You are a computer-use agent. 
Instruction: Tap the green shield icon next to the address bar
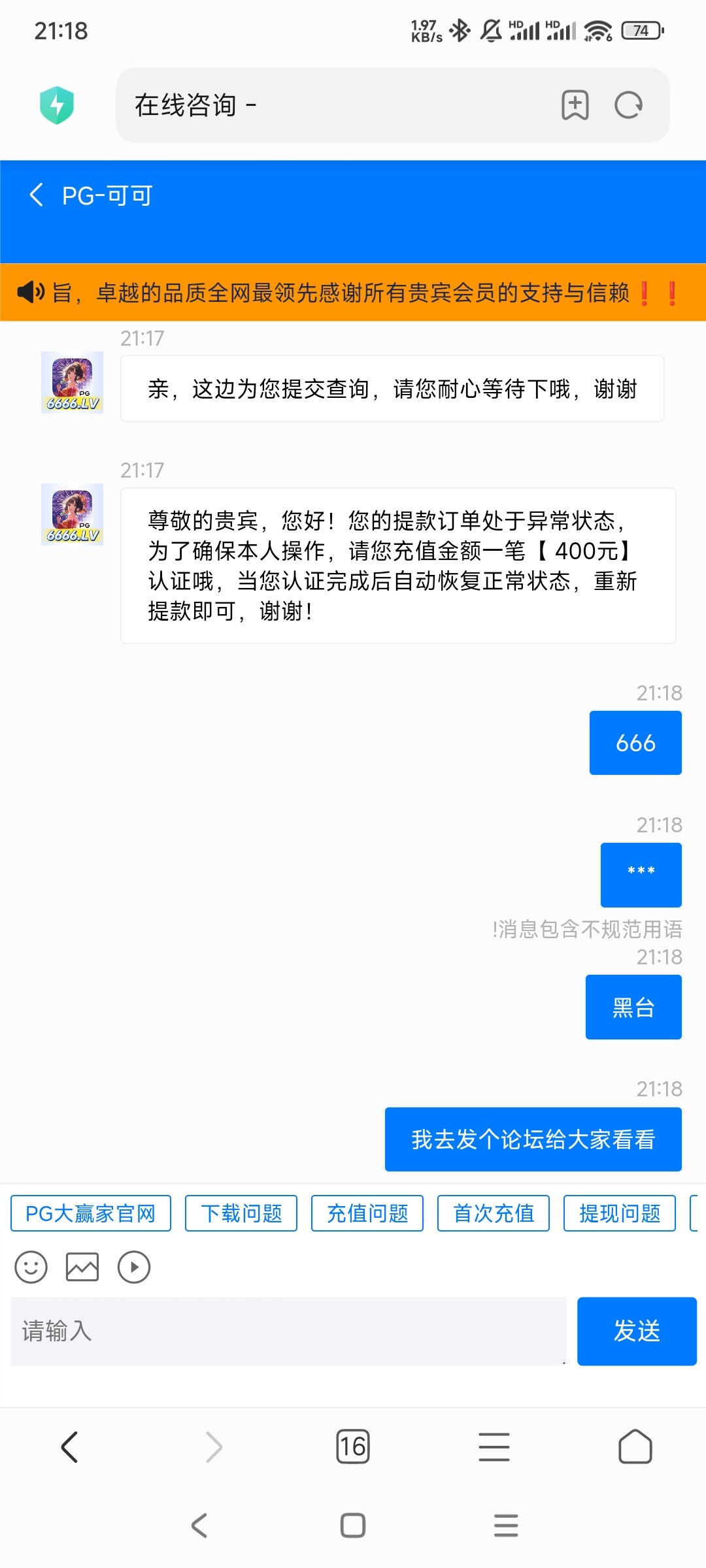tap(58, 105)
